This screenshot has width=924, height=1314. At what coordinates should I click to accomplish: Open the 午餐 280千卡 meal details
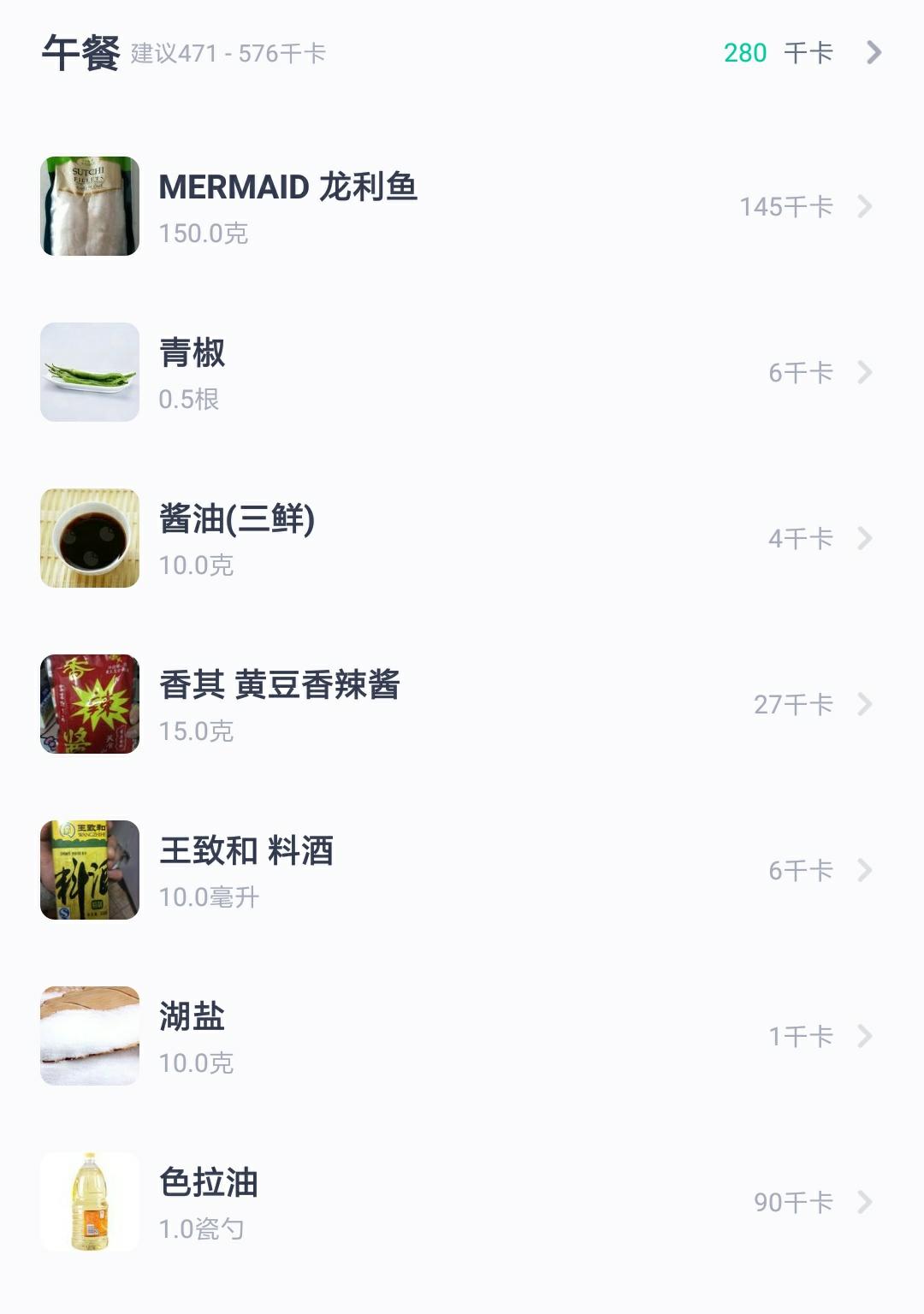[x=873, y=53]
